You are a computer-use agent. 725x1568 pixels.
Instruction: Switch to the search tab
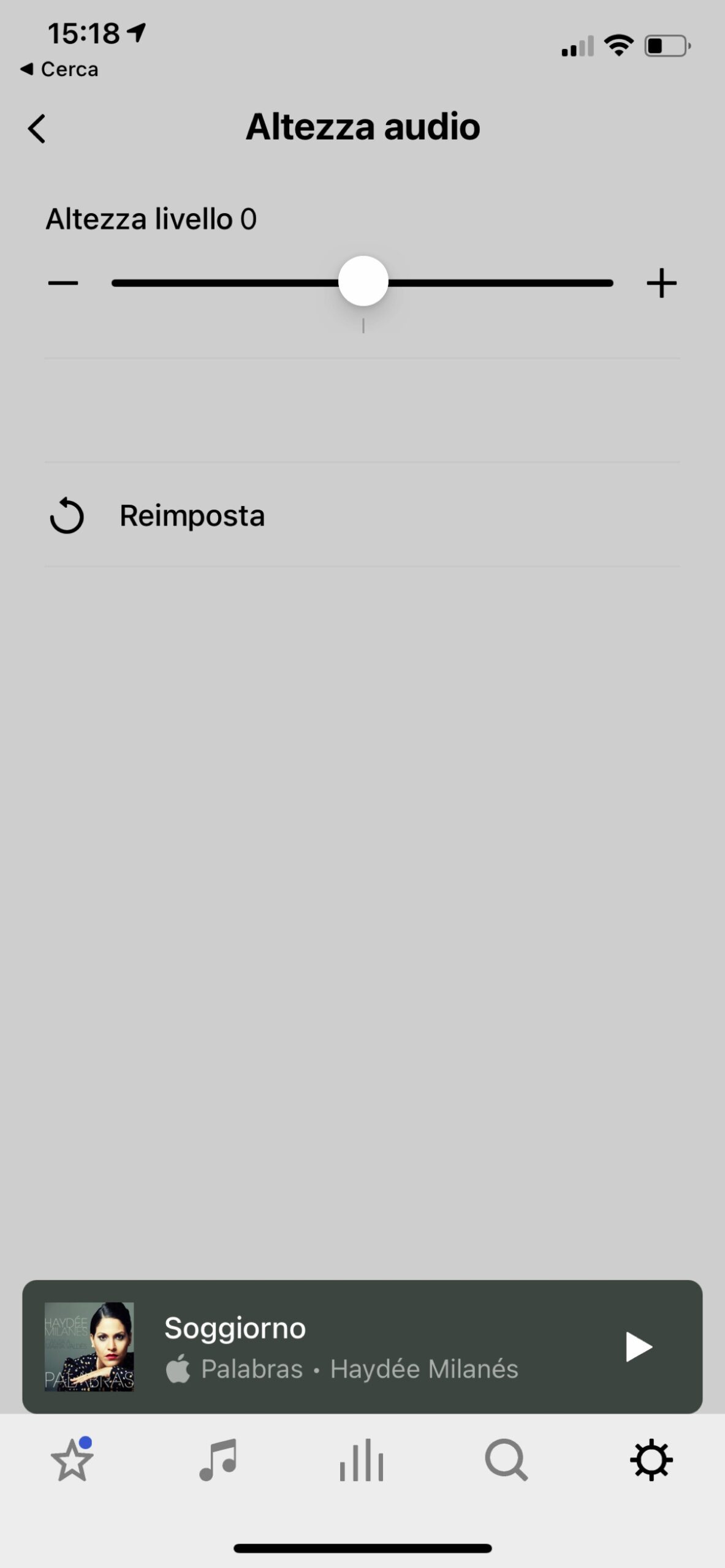[x=506, y=1460]
